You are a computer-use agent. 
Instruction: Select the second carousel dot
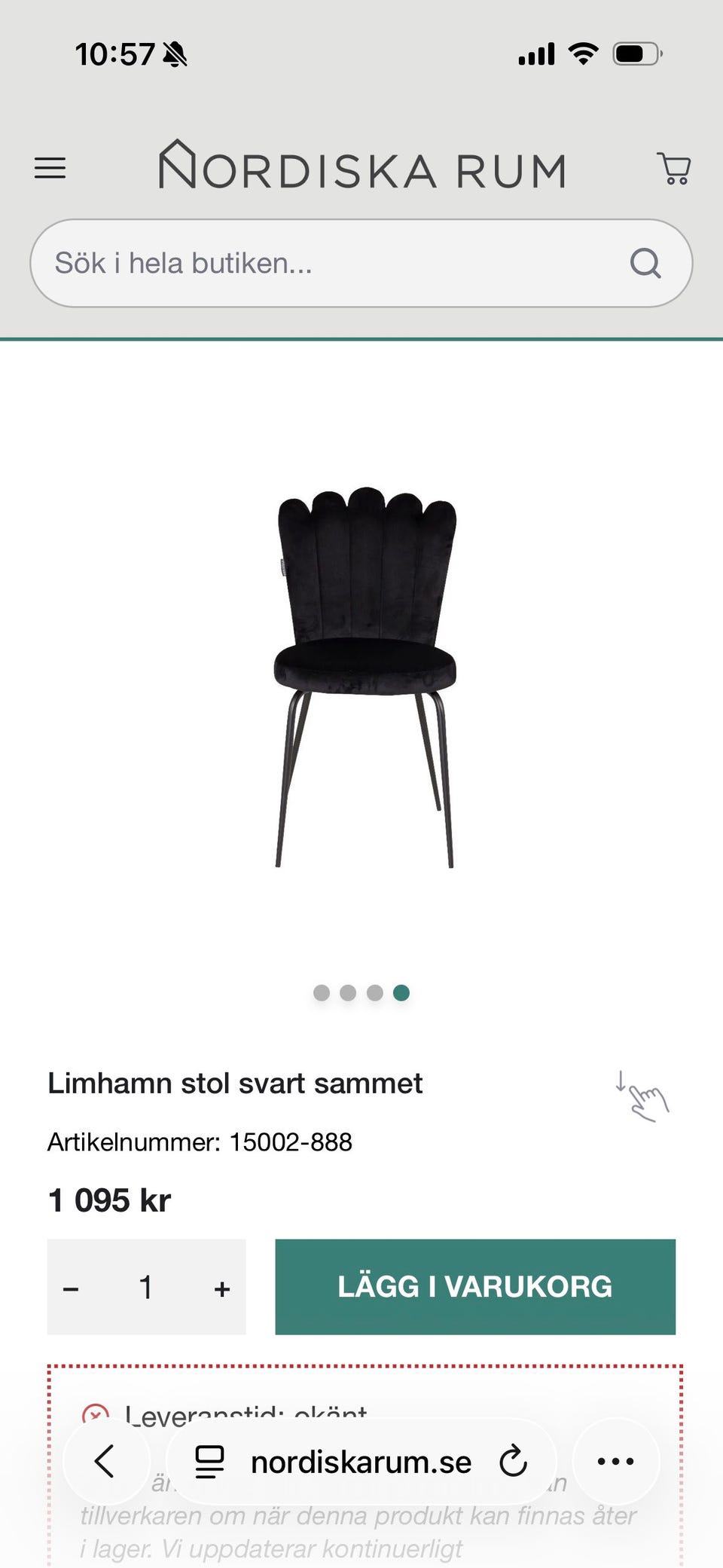(x=348, y=992)
